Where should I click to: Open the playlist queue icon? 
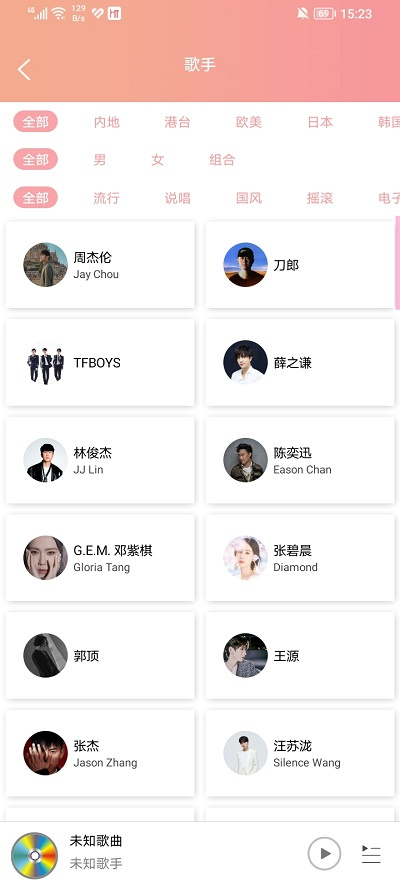pos(371,853)
